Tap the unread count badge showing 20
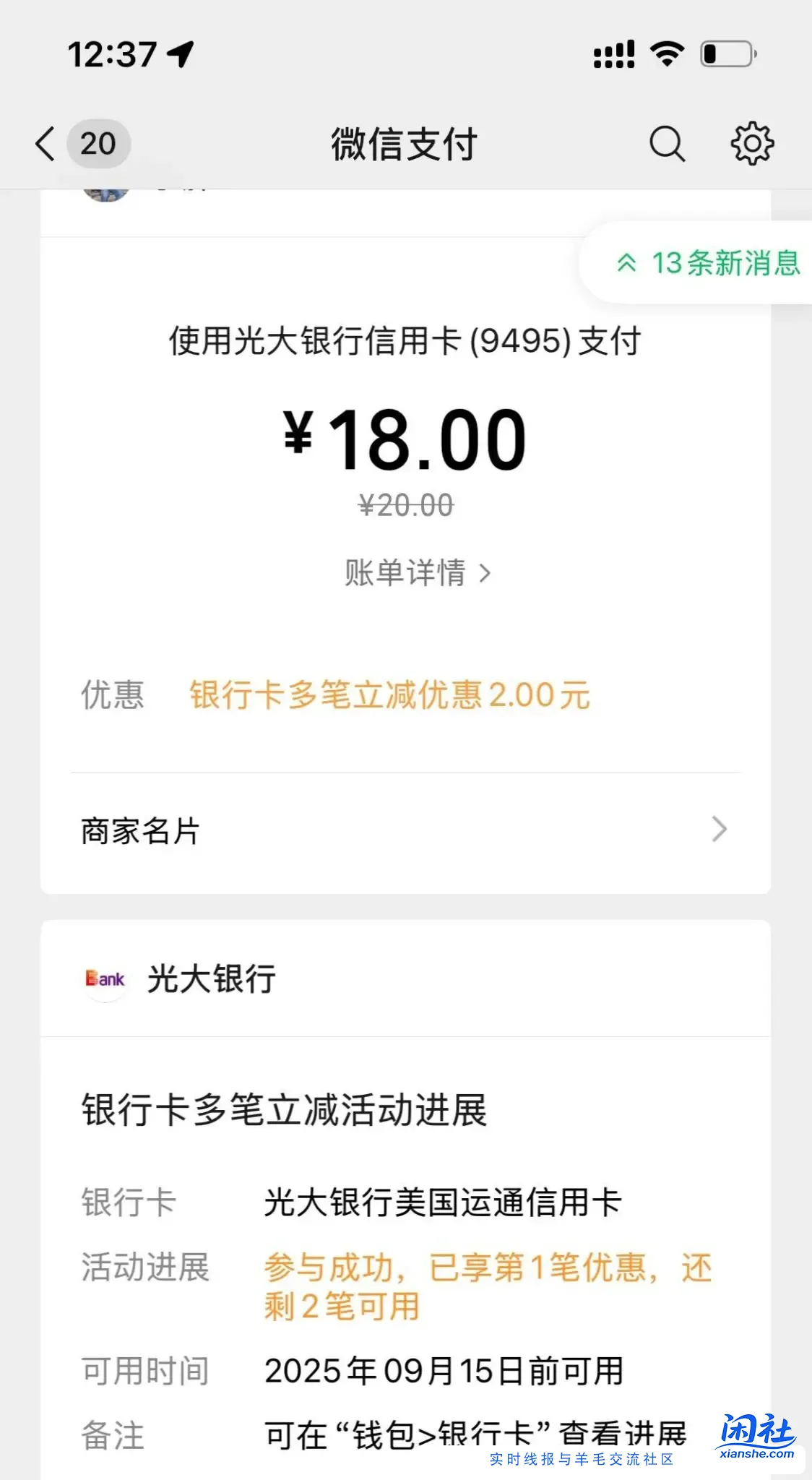Screen dimensions: 812x1480 [98, 144]
